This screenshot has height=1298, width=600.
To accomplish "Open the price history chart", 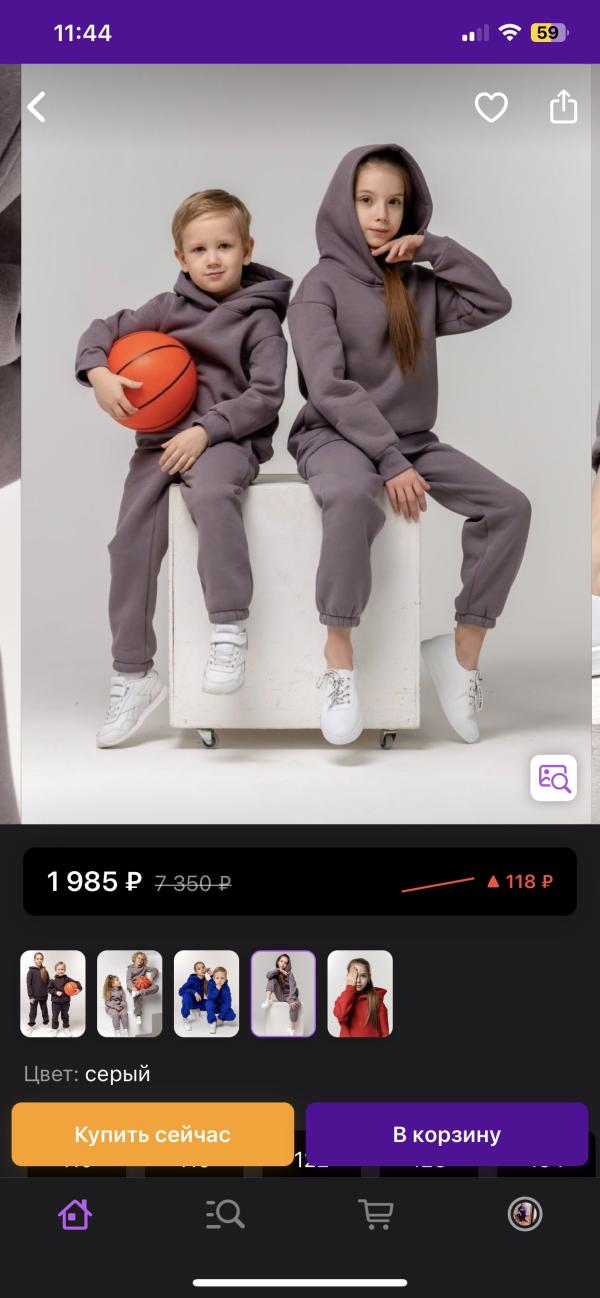I will pos(476,882).
